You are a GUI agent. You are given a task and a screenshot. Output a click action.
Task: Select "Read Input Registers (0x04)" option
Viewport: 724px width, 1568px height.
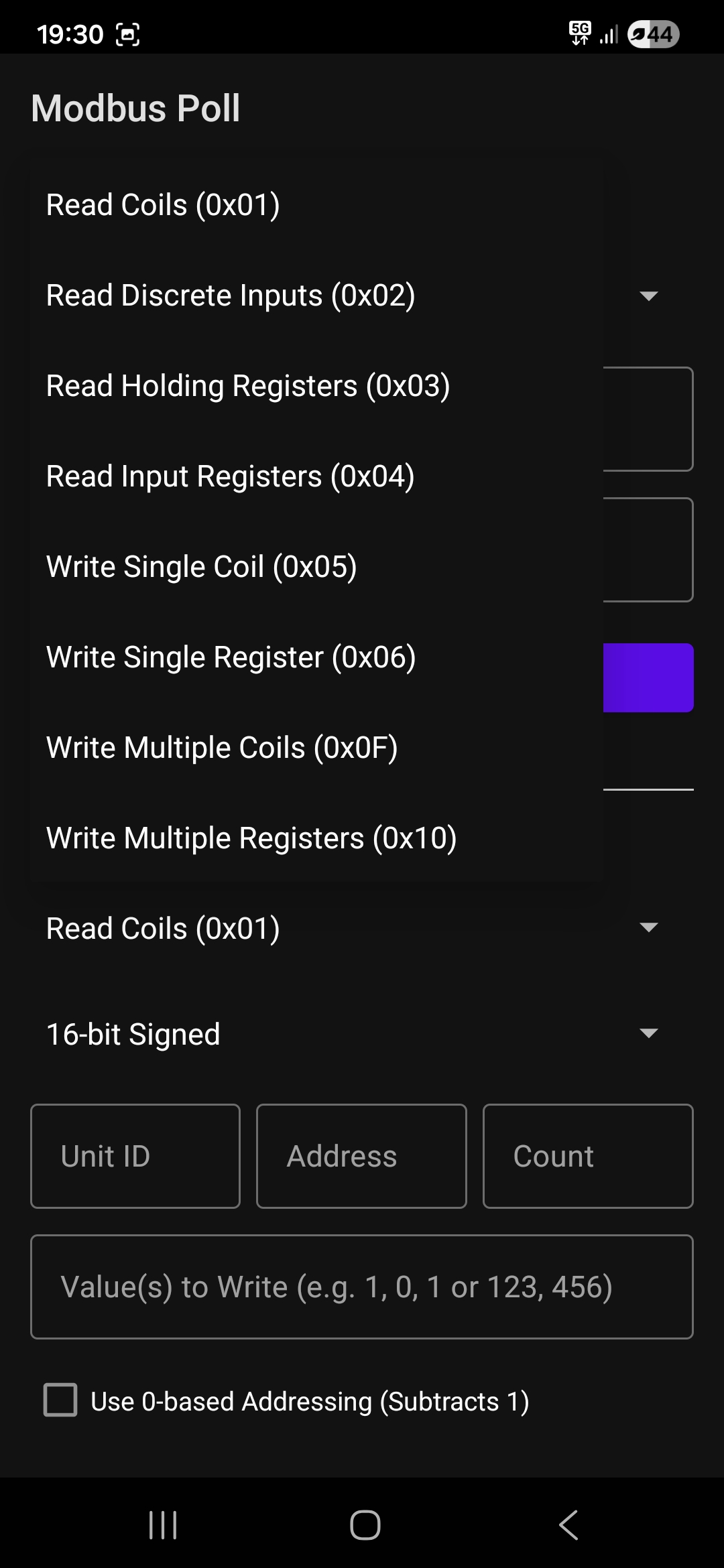click(x=230, y=475)
